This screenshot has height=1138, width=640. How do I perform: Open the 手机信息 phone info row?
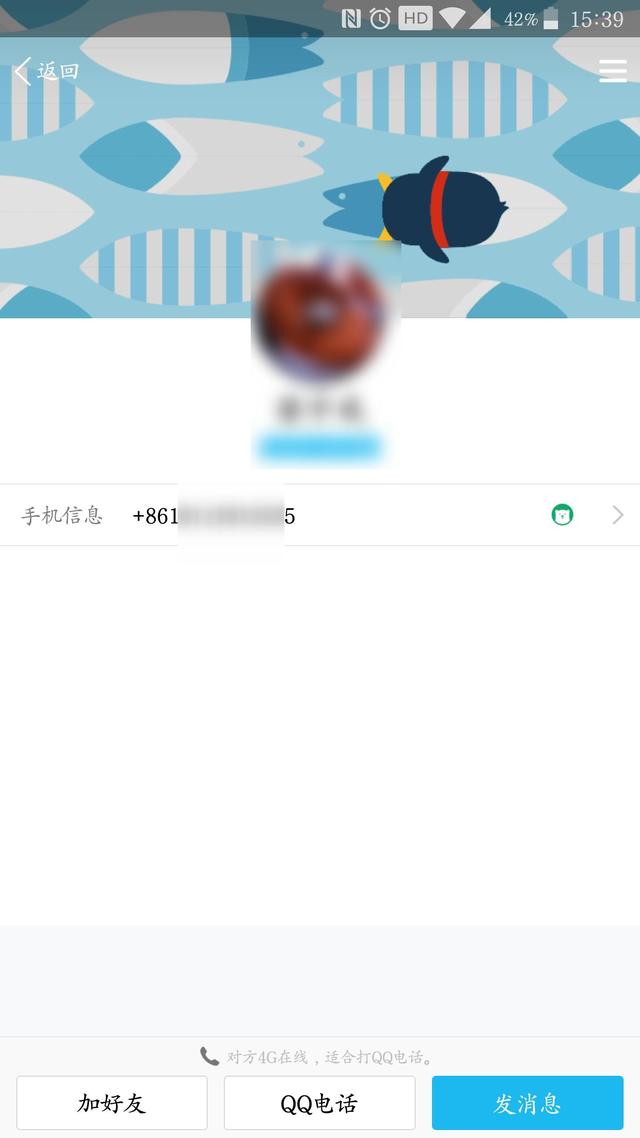click(x=320, y=516)
